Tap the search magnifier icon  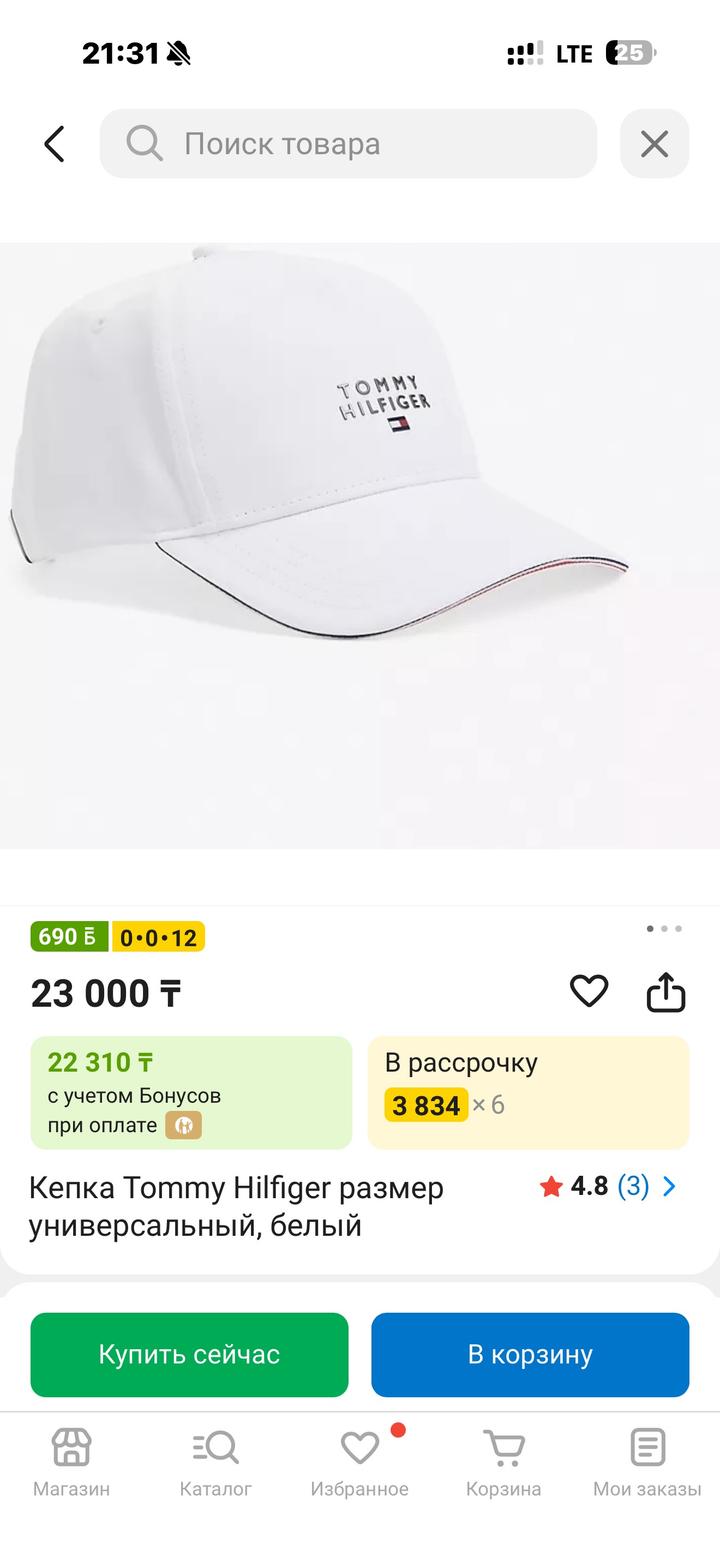tap(143, 143)
